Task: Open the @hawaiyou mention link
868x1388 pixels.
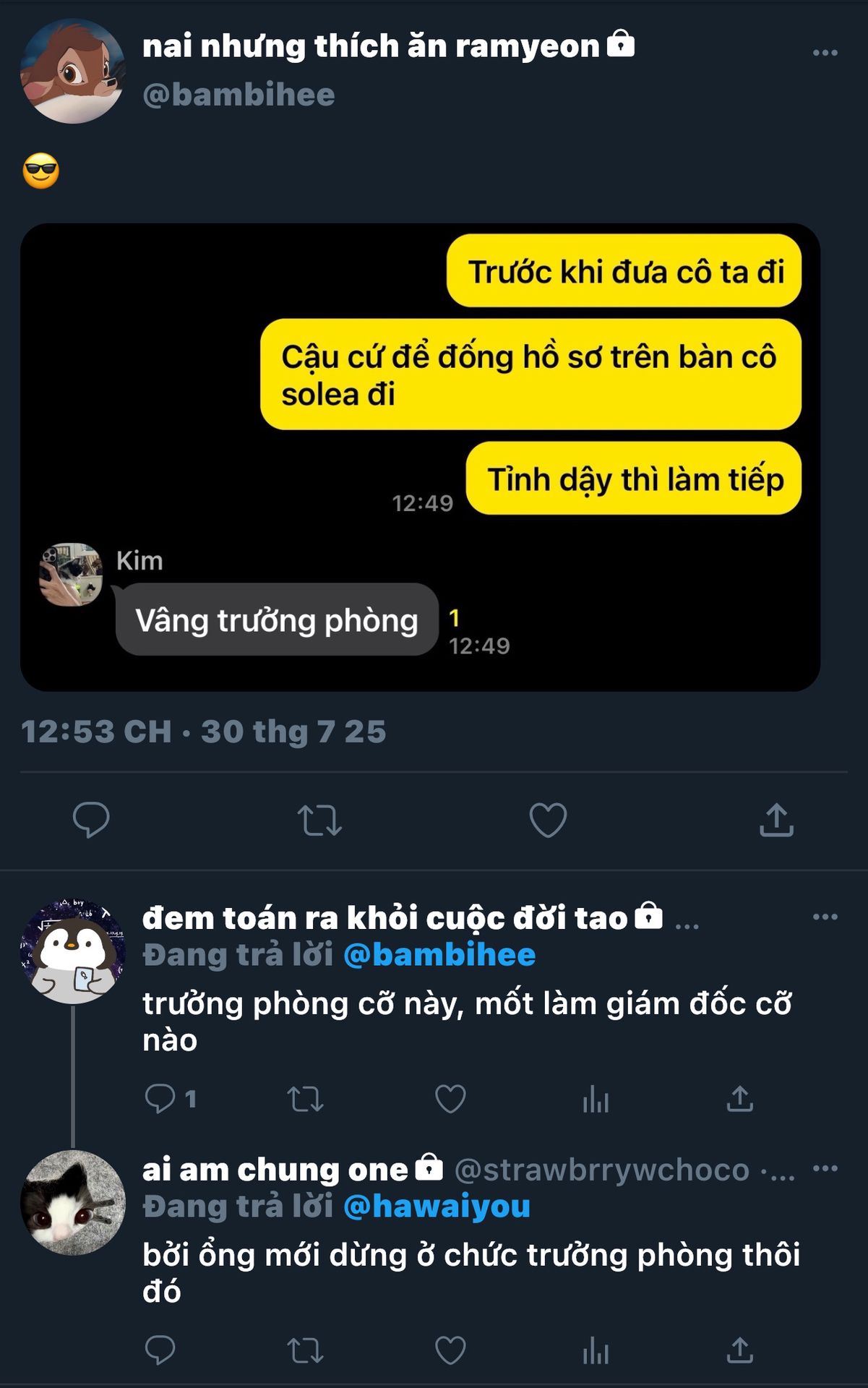Action: [437, 1207]
